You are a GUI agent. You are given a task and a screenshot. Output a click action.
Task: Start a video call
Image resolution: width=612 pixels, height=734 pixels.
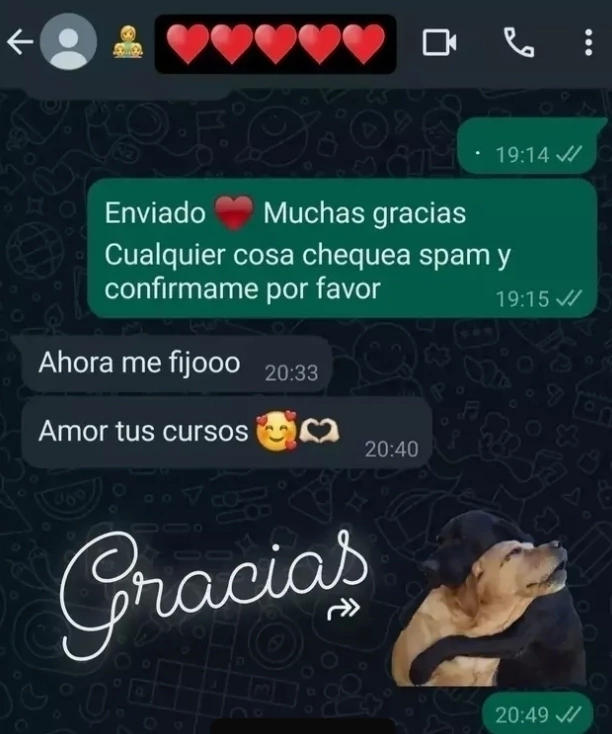[439, 42]
